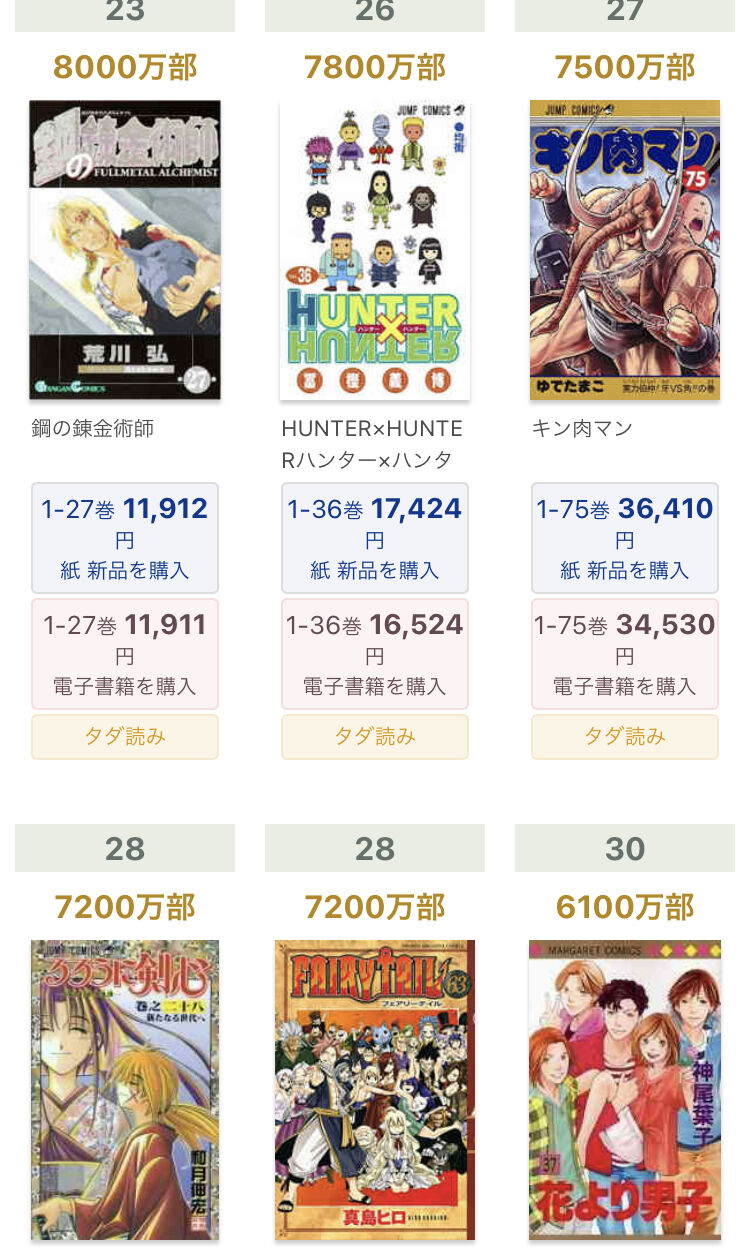Screen dimensions: 750x1255
Task: Select タダ読み under HUNTER×HUNTER
Action: coord(374,734)
